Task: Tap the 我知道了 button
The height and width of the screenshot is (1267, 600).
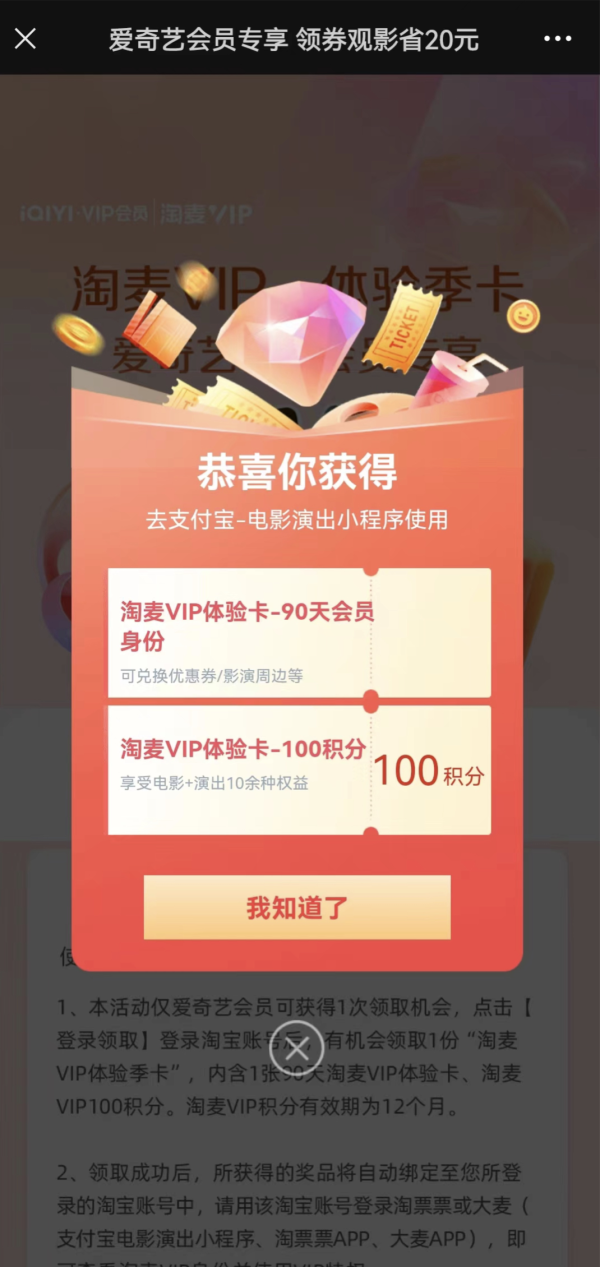Action: pyautogui.click(x=297, y=907)
